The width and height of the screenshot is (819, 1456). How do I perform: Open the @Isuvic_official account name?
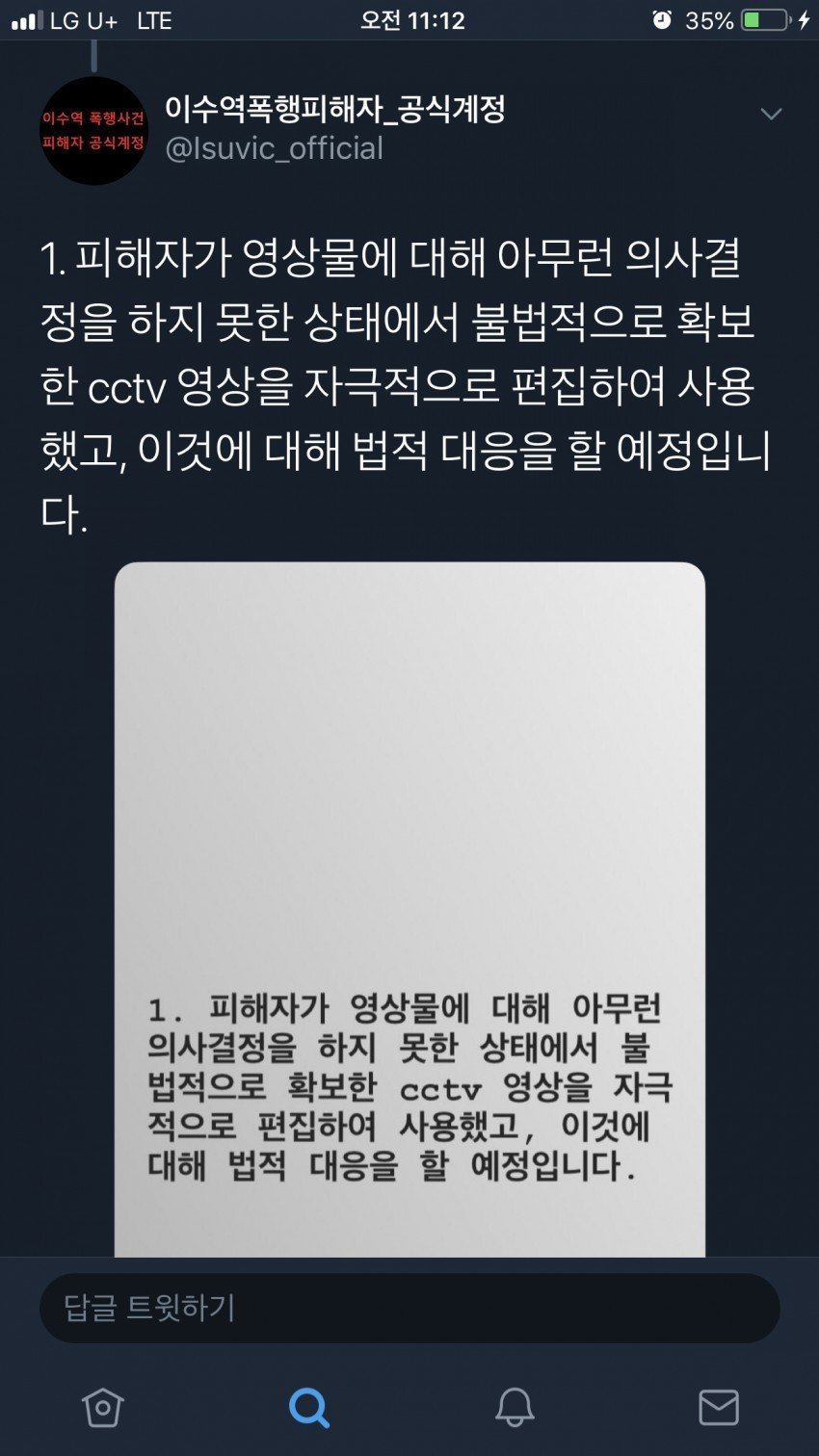click(x=275, y=148)
